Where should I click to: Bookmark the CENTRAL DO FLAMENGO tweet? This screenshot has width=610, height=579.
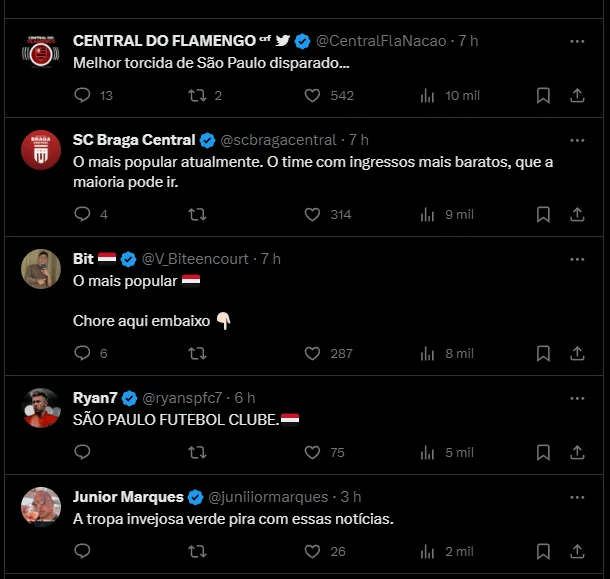coord(543,95)
